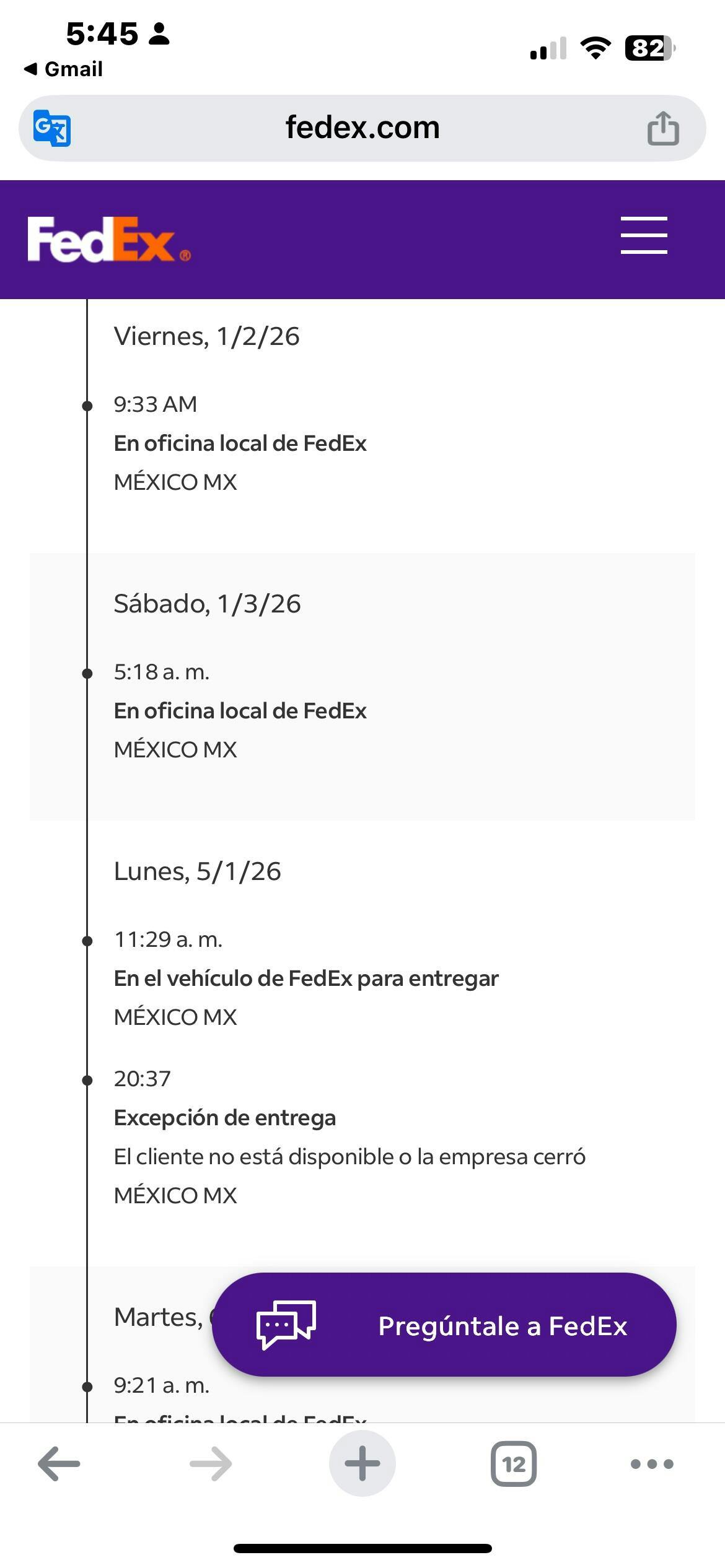Go back to the previous page

tap(59, 1464)
